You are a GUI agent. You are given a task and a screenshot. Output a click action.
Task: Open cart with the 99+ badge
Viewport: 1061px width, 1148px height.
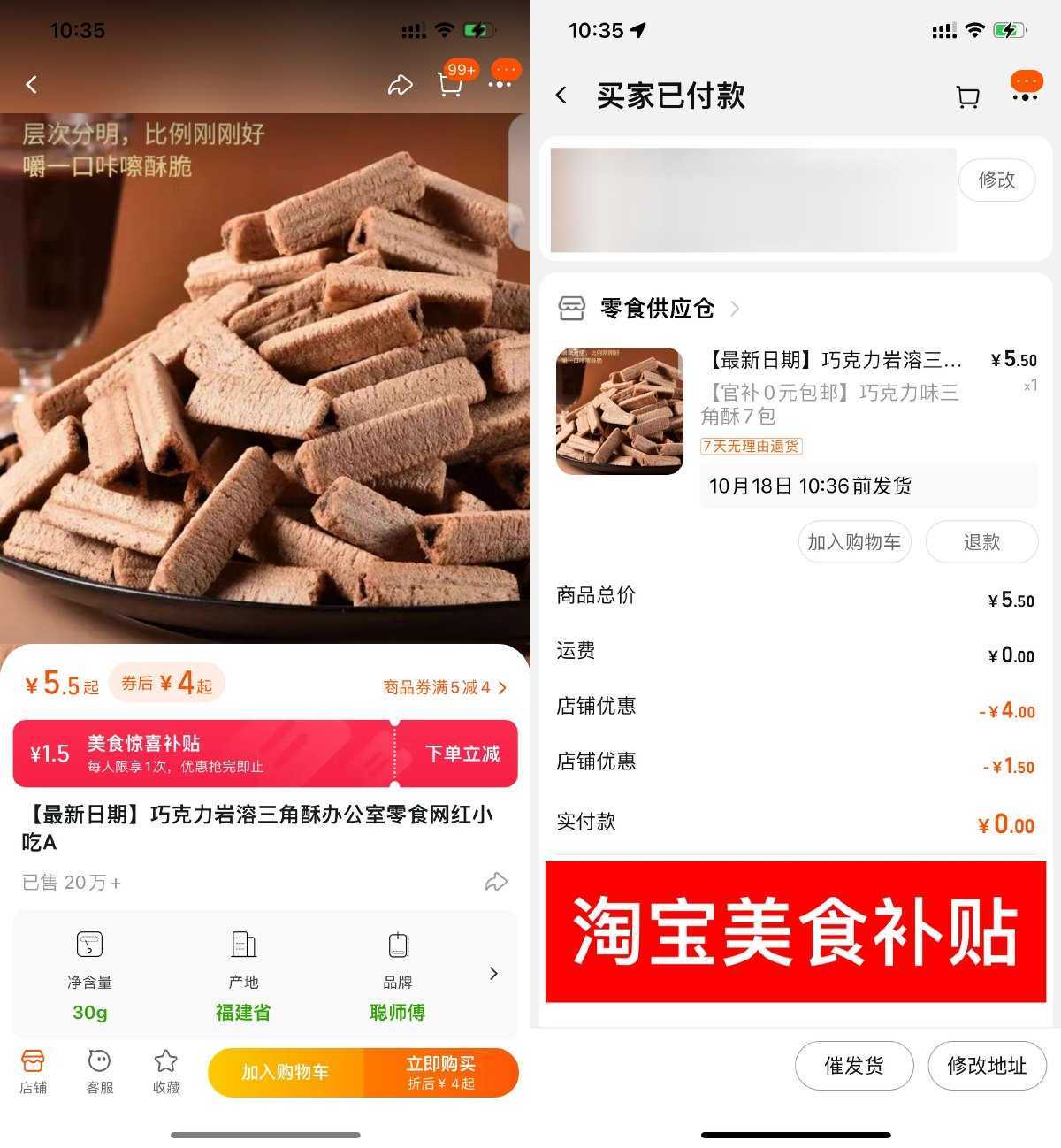(450, 85)
